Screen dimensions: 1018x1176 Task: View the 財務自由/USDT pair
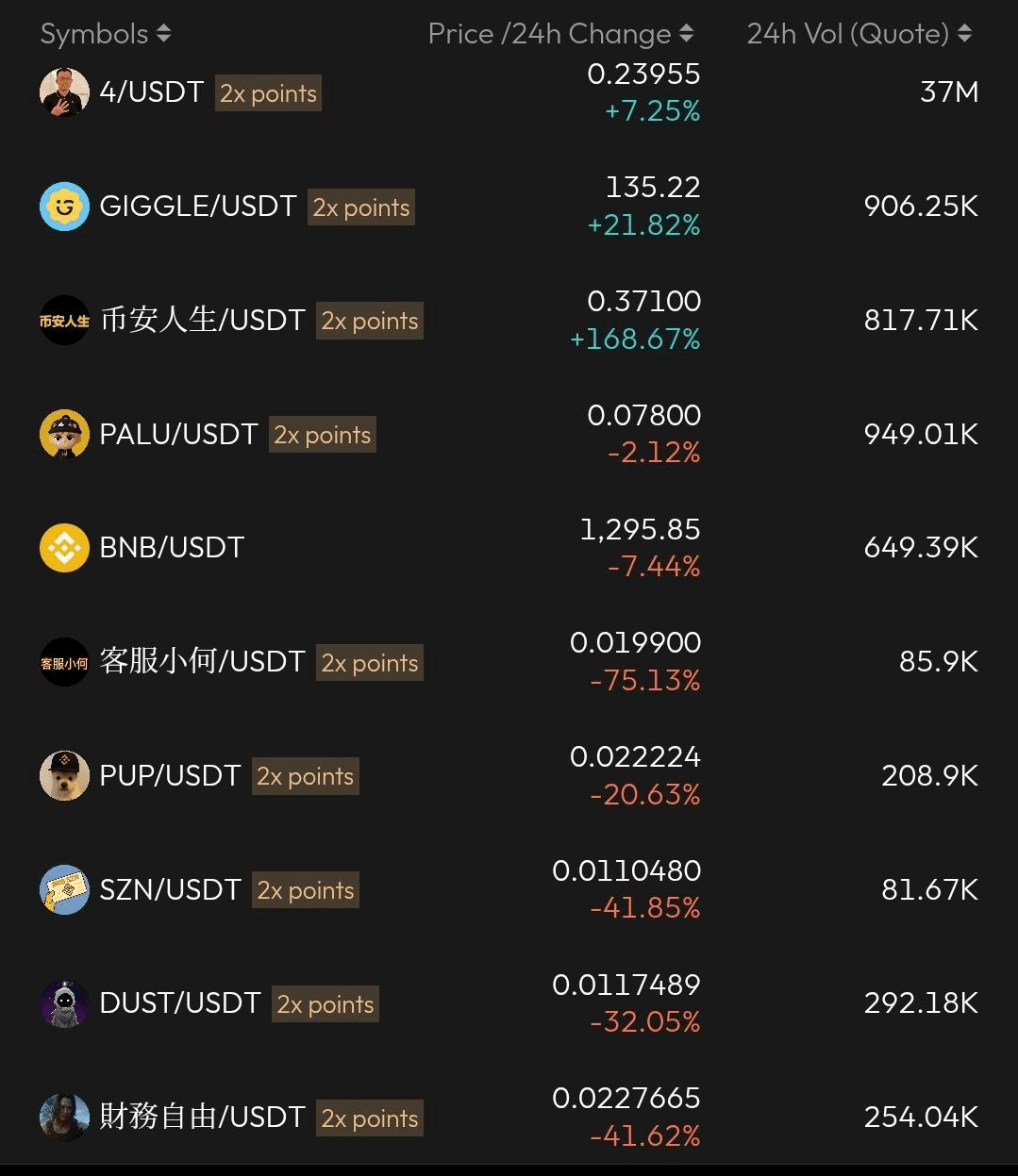click(x=203, y=1118)
